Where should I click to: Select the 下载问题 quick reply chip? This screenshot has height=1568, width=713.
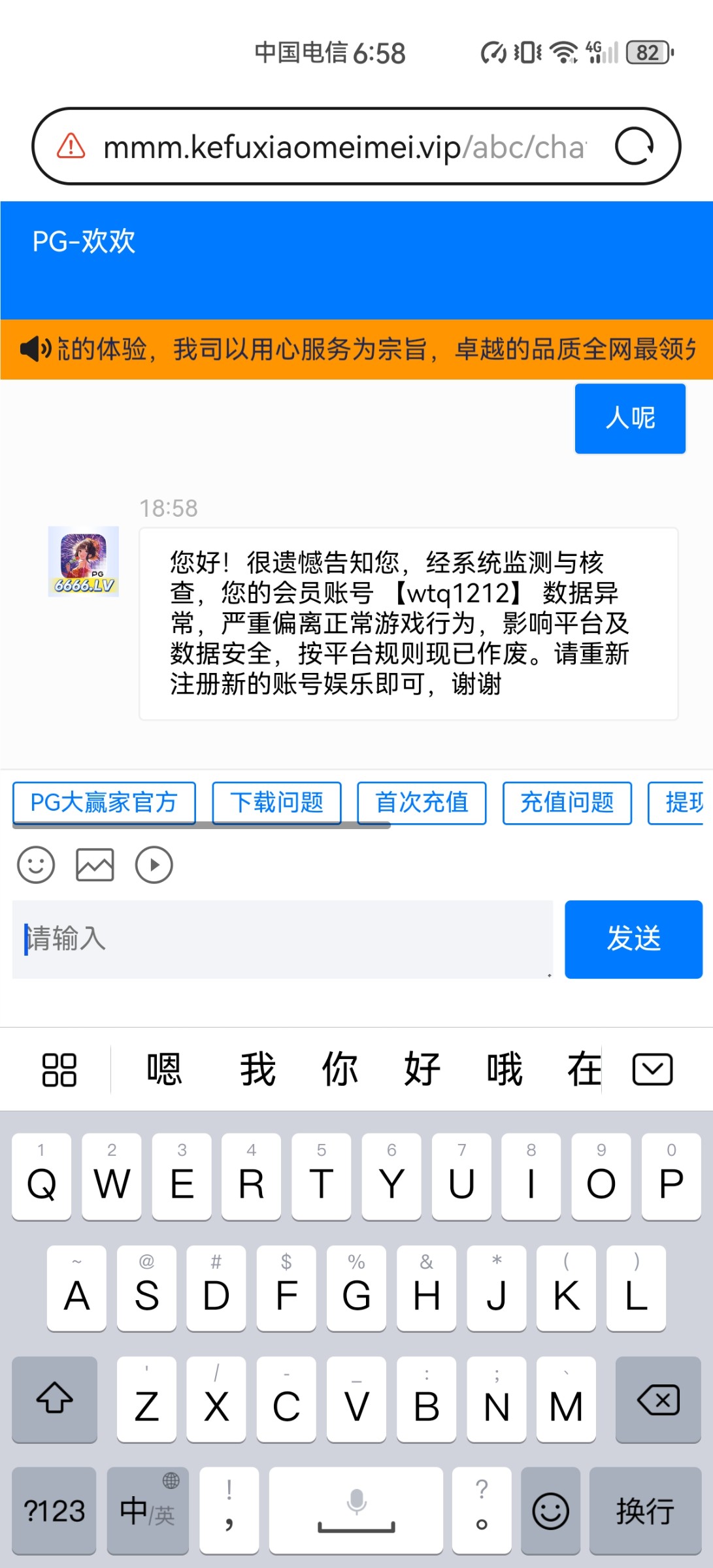pos(276,802)
